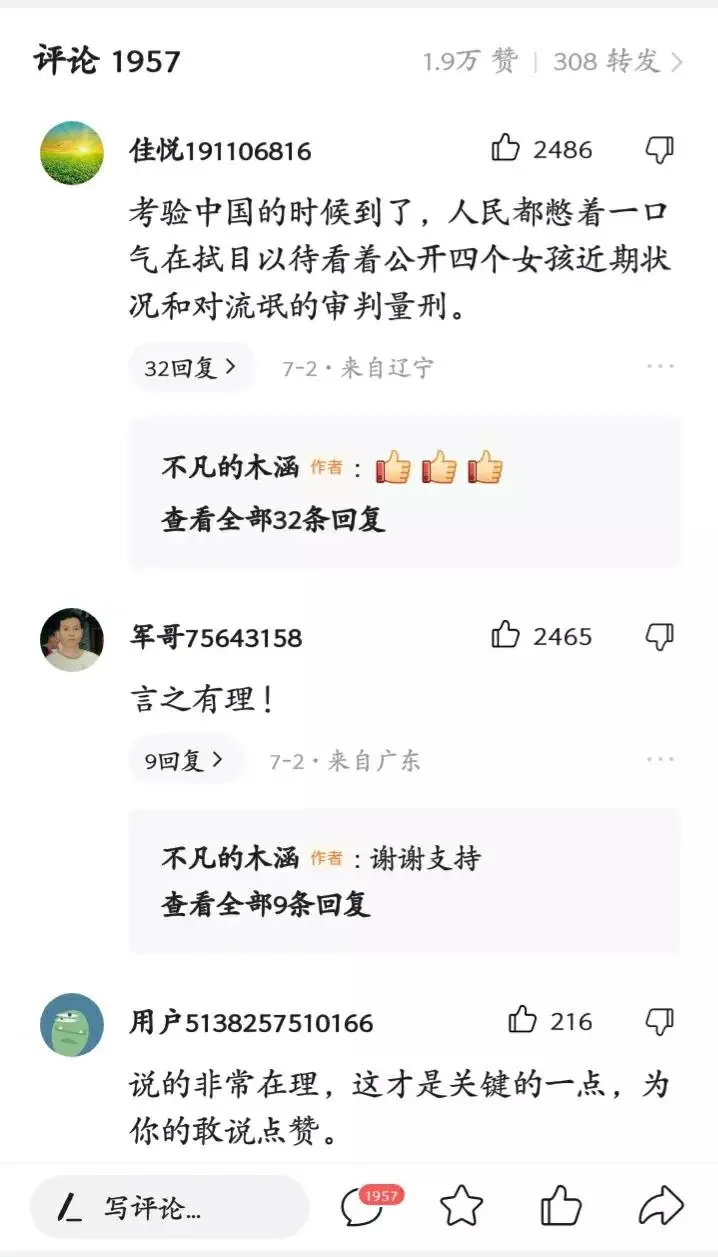
Task: Expand the 9回复 replies chip
Action: click(x=183, y=761)
